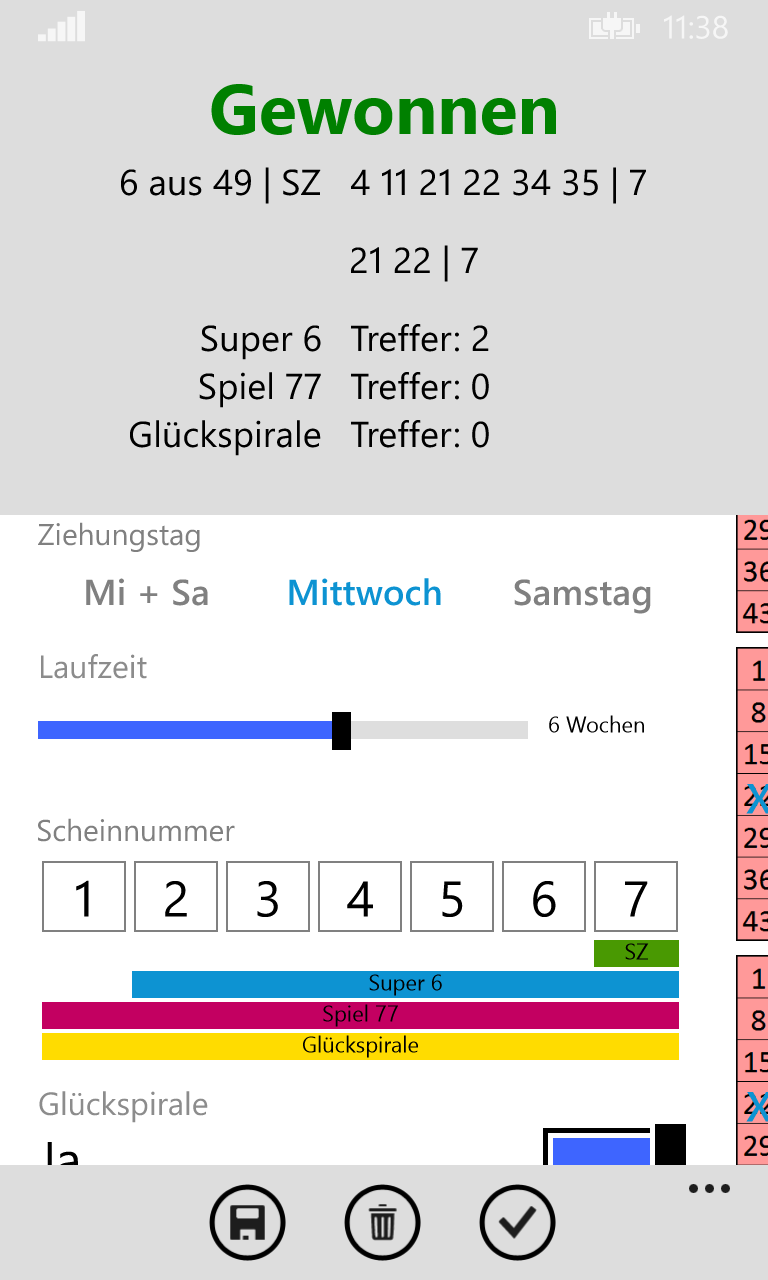This screenshot has height=1280, width=768.
Task: Edit Scheinnummer digit box showing 1
Action: (x=84, y=897)
